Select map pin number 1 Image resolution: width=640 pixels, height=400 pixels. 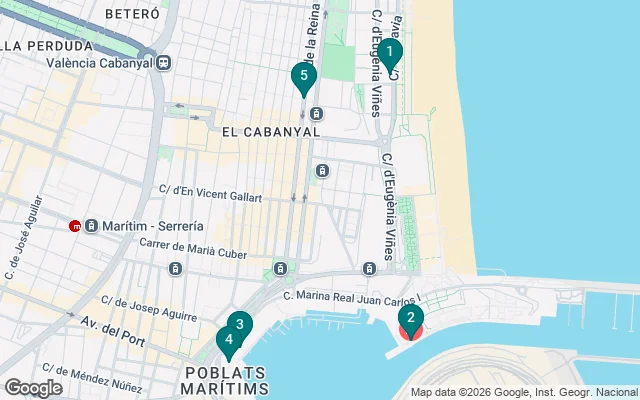[389, 52]
